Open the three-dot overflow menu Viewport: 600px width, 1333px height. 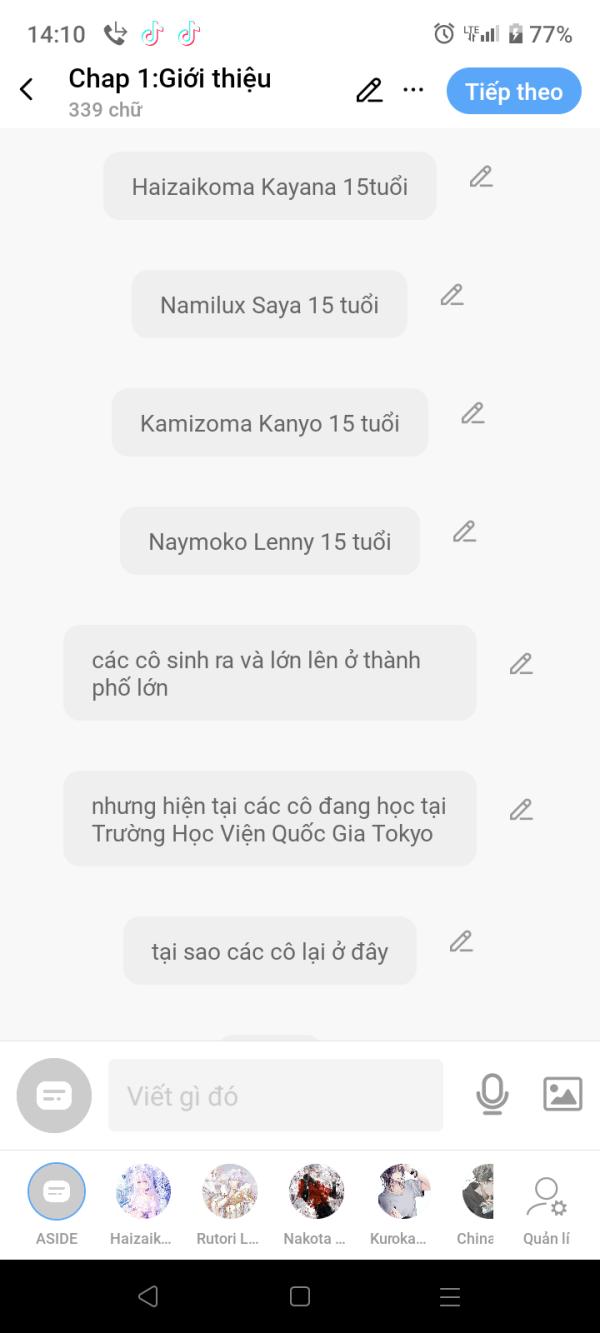point(413,90)
